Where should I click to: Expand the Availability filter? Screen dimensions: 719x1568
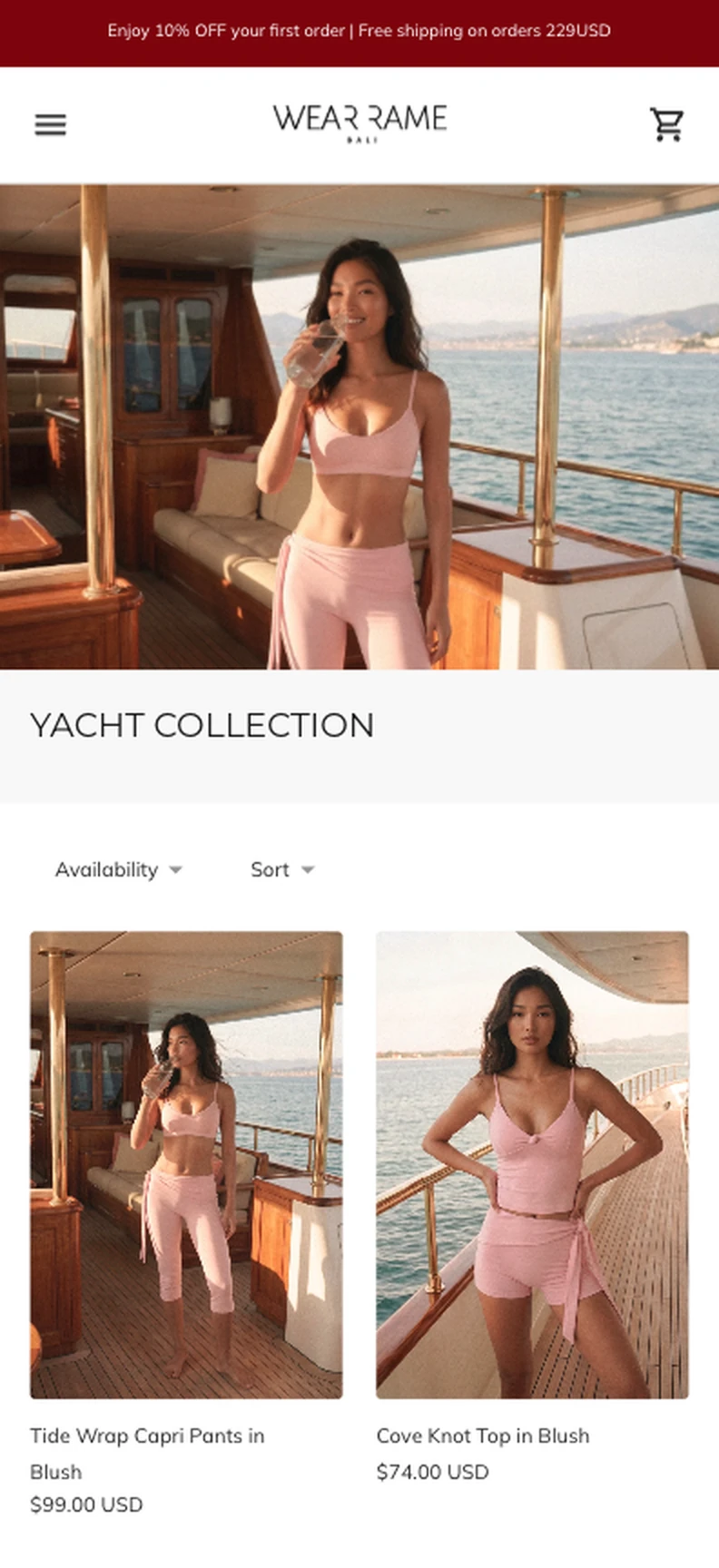[x=119, y=869]
